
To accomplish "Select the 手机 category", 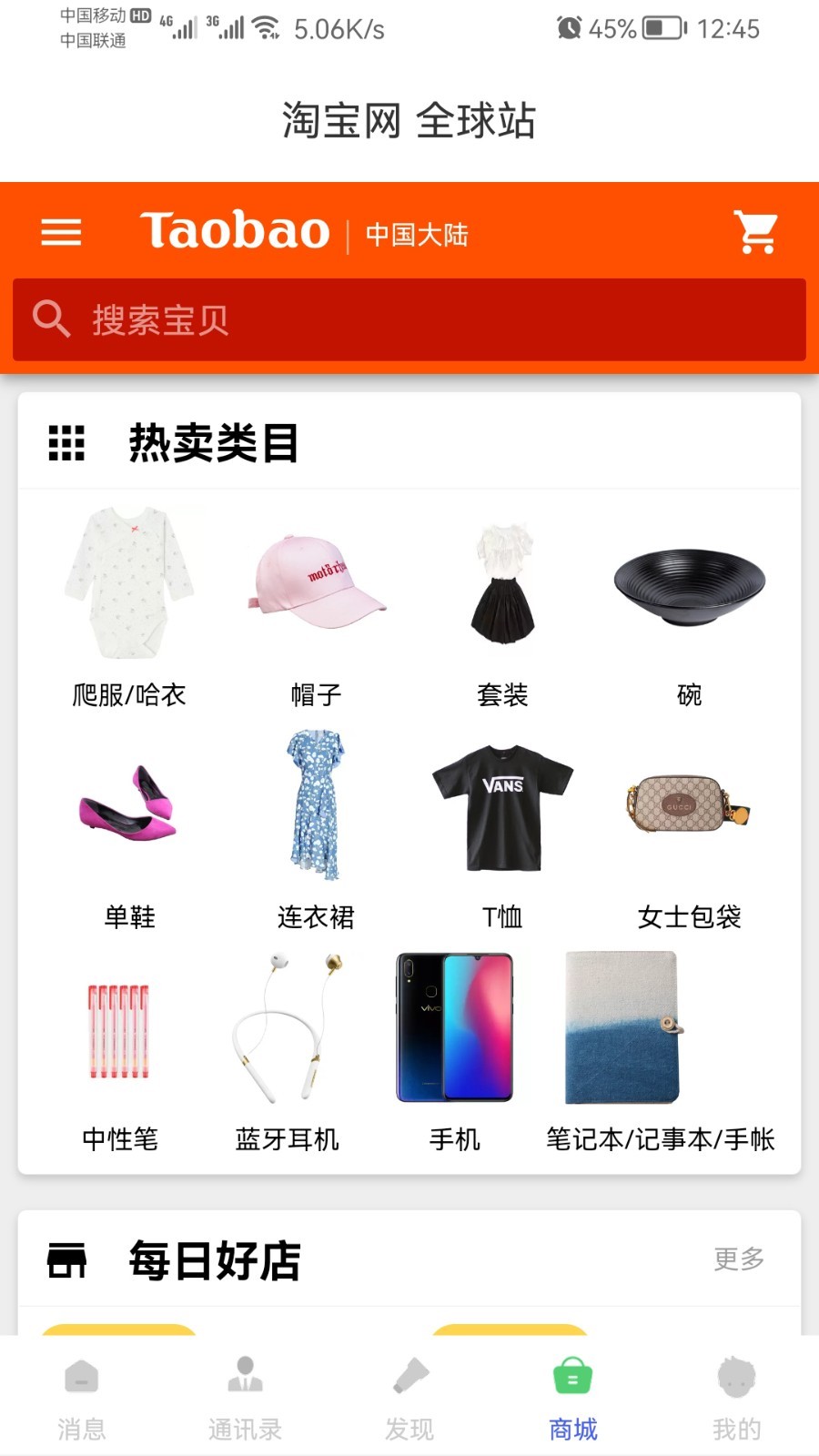I will pyautogui.click(x=454, y=1051).
